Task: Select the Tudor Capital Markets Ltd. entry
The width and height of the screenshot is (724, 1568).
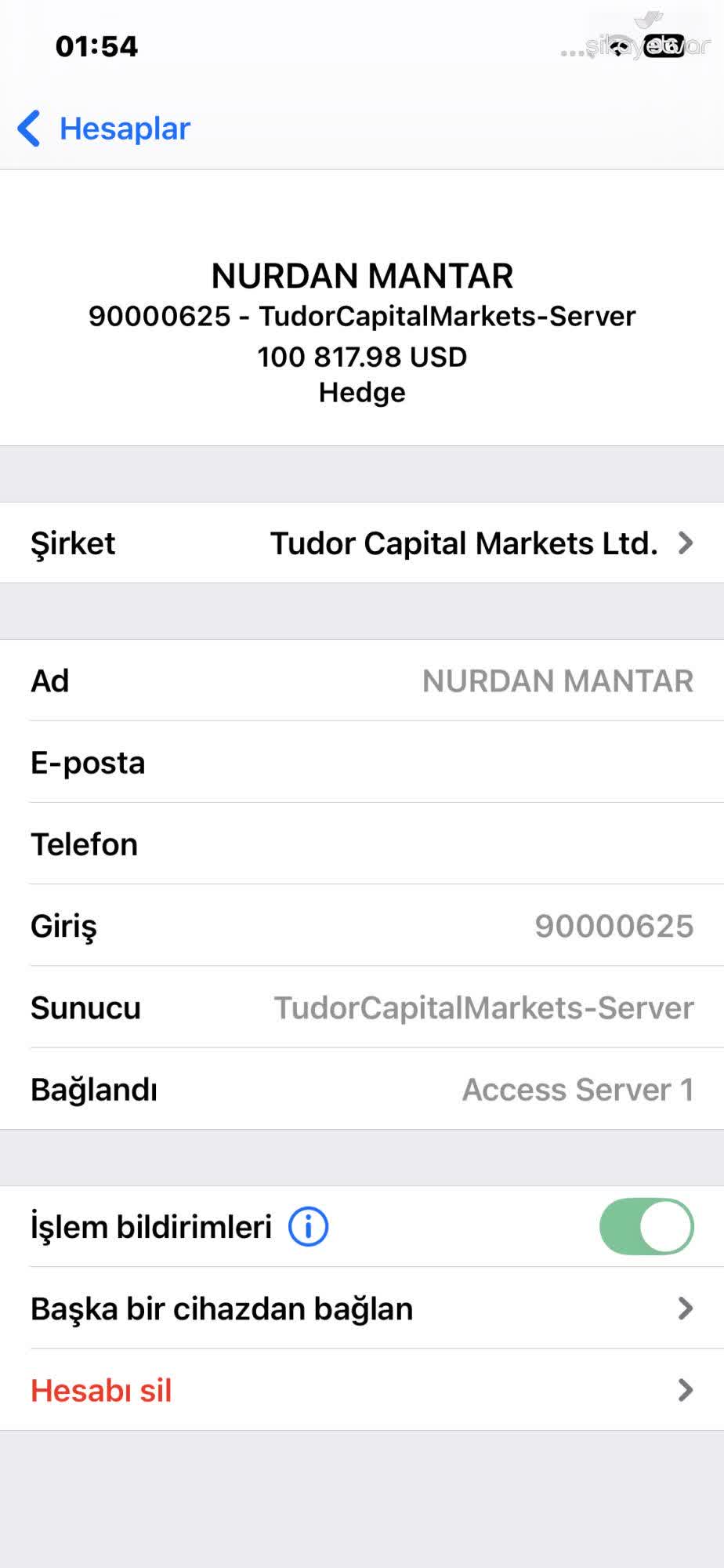Action: tap(464, 543)
